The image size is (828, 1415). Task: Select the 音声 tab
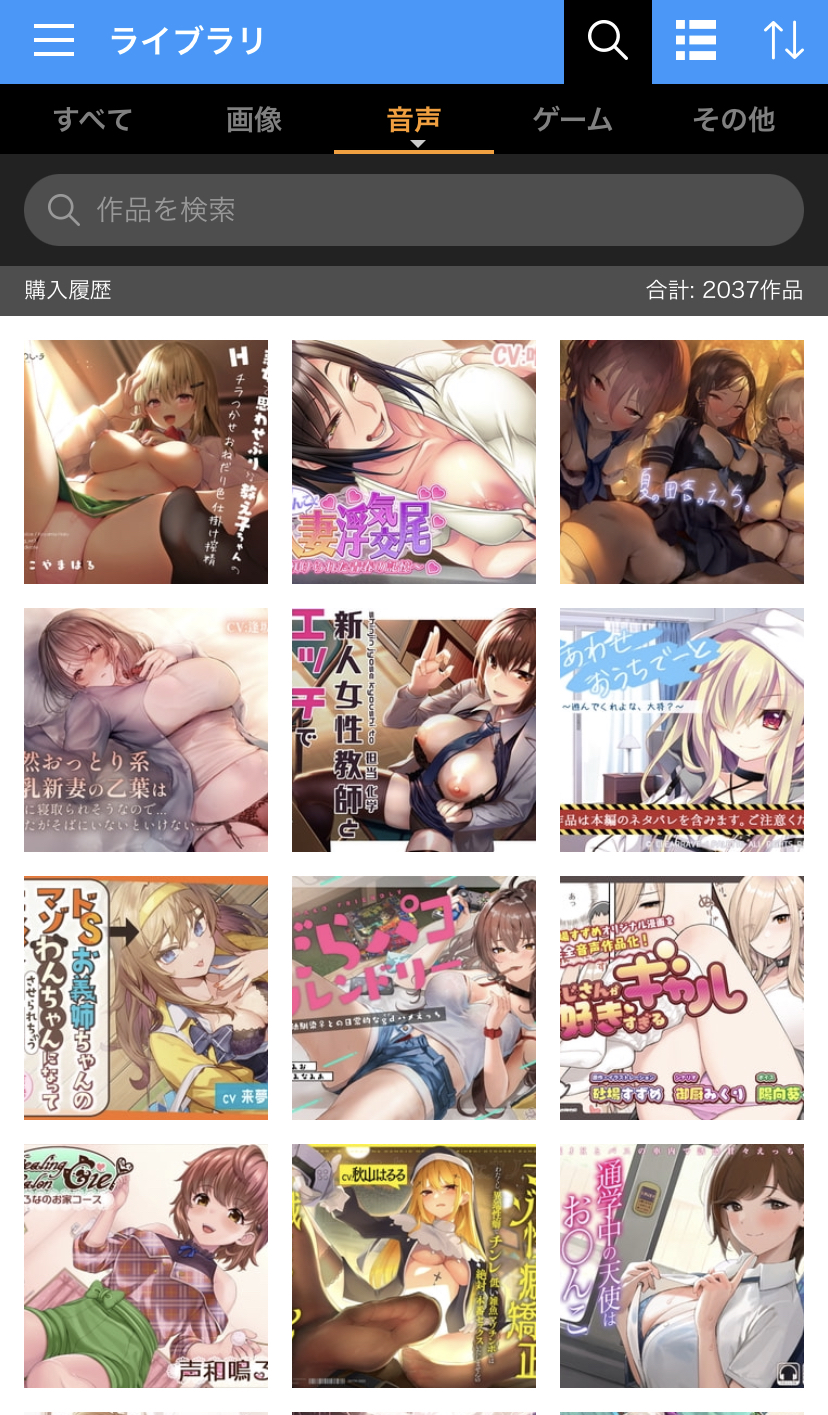[413, 120]
